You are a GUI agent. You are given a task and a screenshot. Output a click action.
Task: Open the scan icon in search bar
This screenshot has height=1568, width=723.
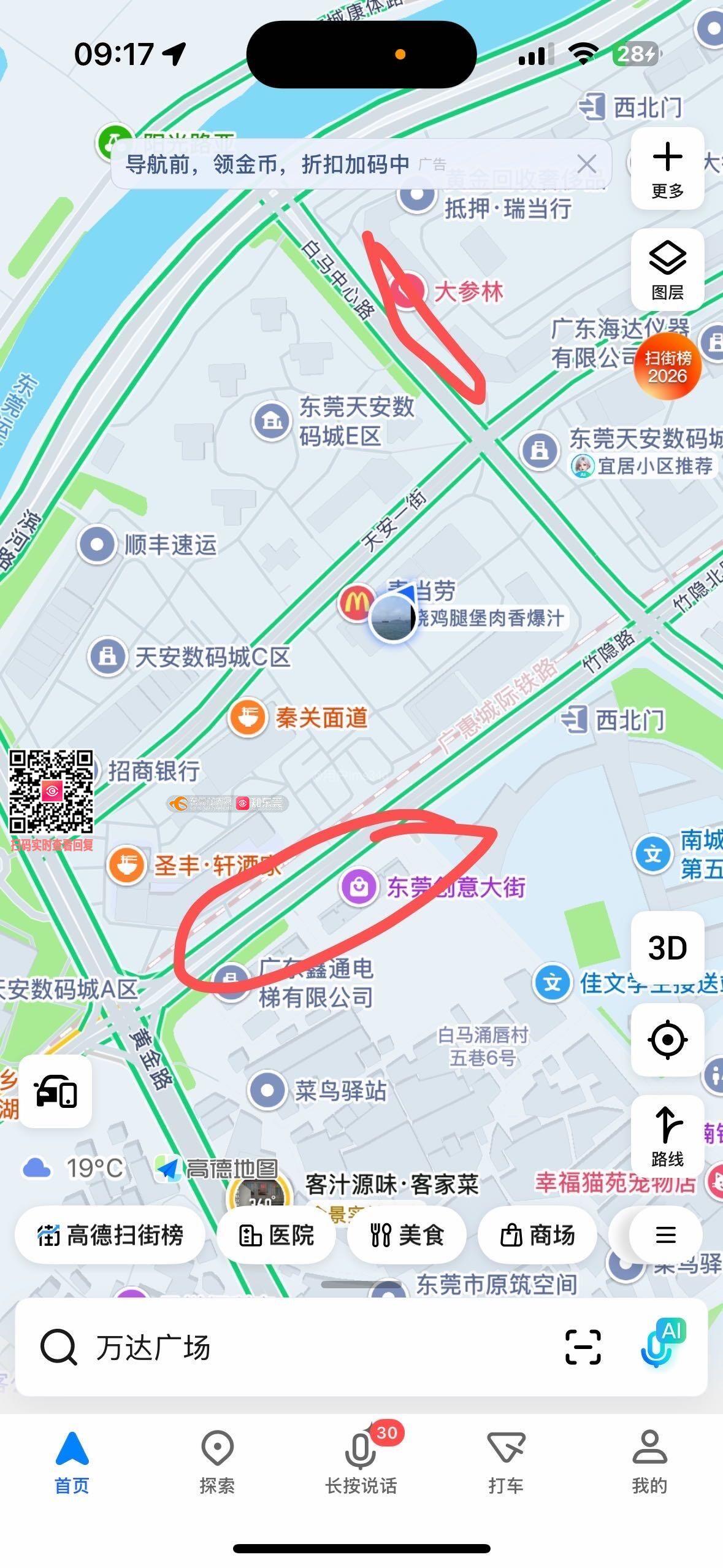(x=583, y=1348)
